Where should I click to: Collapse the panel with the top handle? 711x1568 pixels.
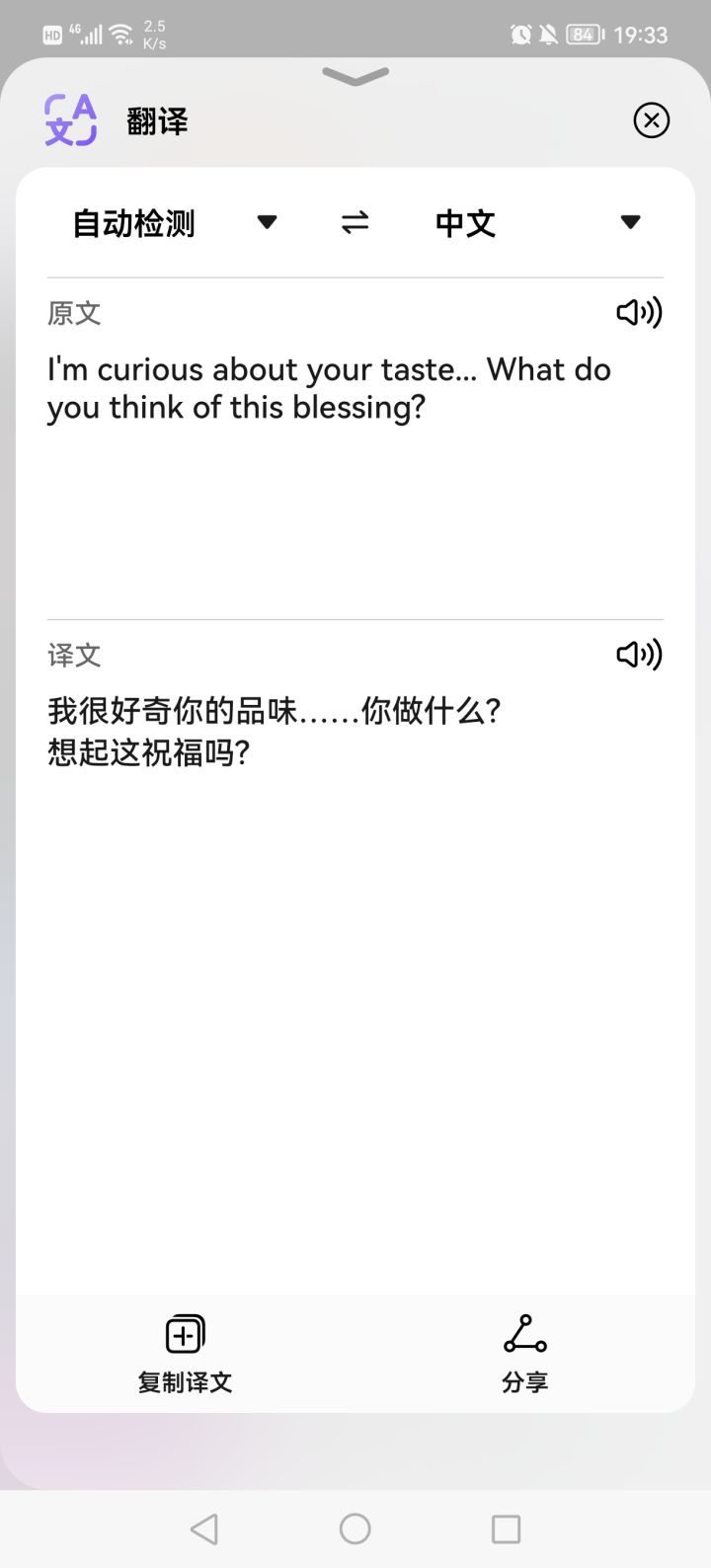(x=355, y=76)
